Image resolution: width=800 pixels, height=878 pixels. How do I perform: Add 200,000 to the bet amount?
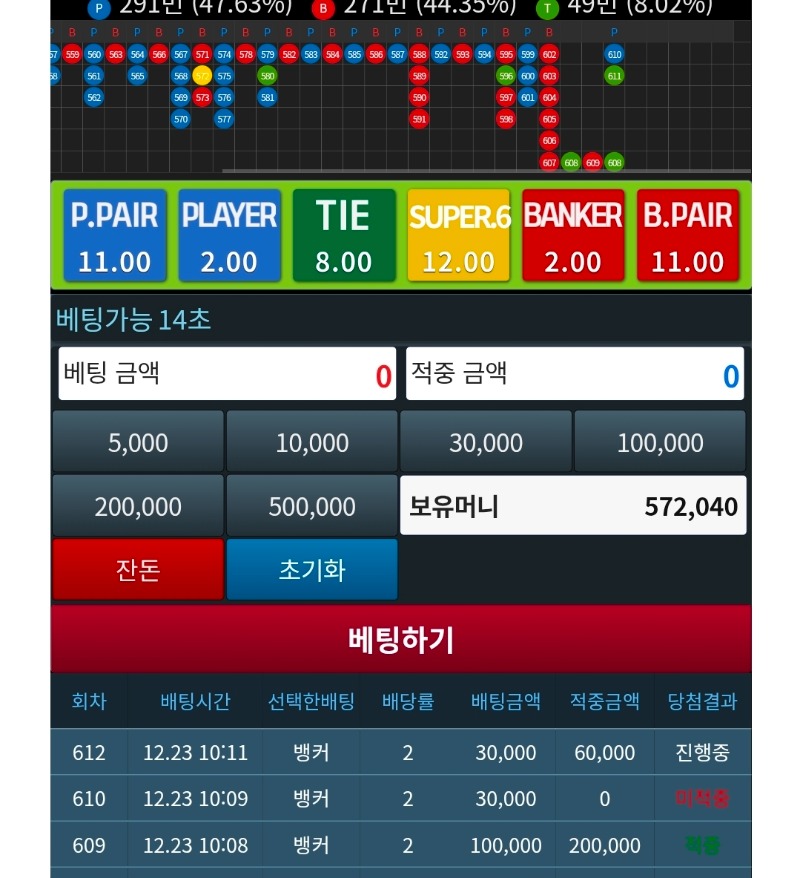coord(138,506)
